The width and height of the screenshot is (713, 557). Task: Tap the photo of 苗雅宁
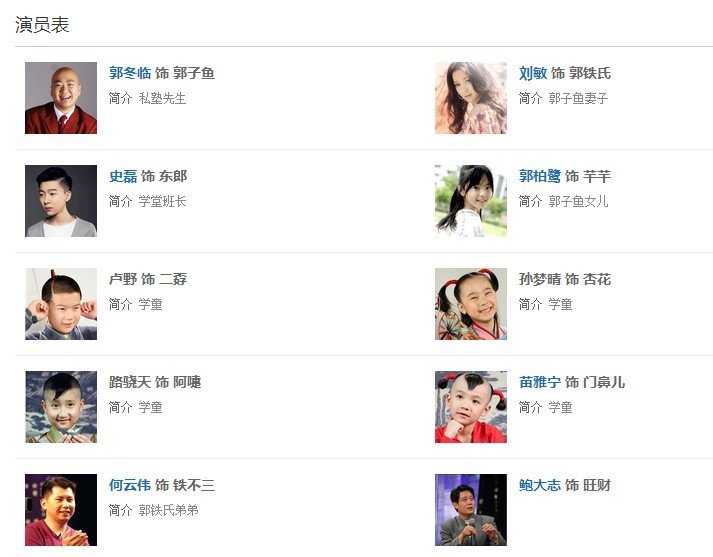pyautogui.click(x=471, y=407)
